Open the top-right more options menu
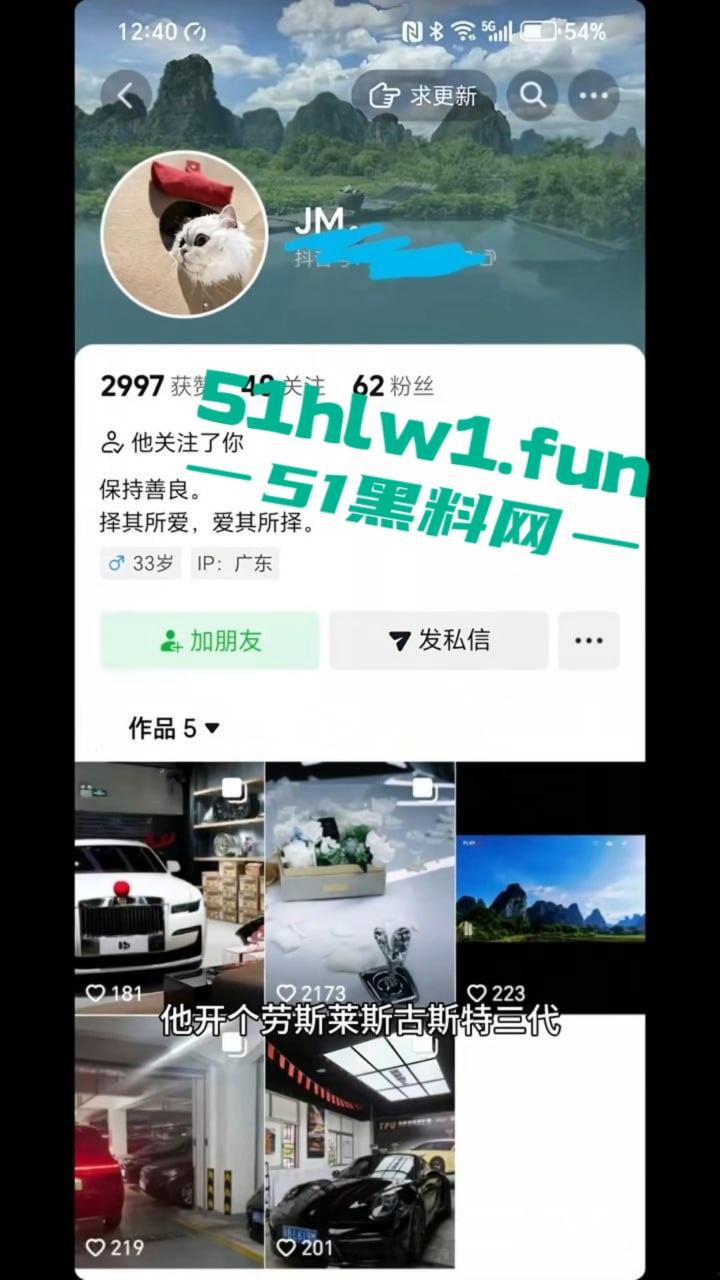 click(x=593, y=96)
